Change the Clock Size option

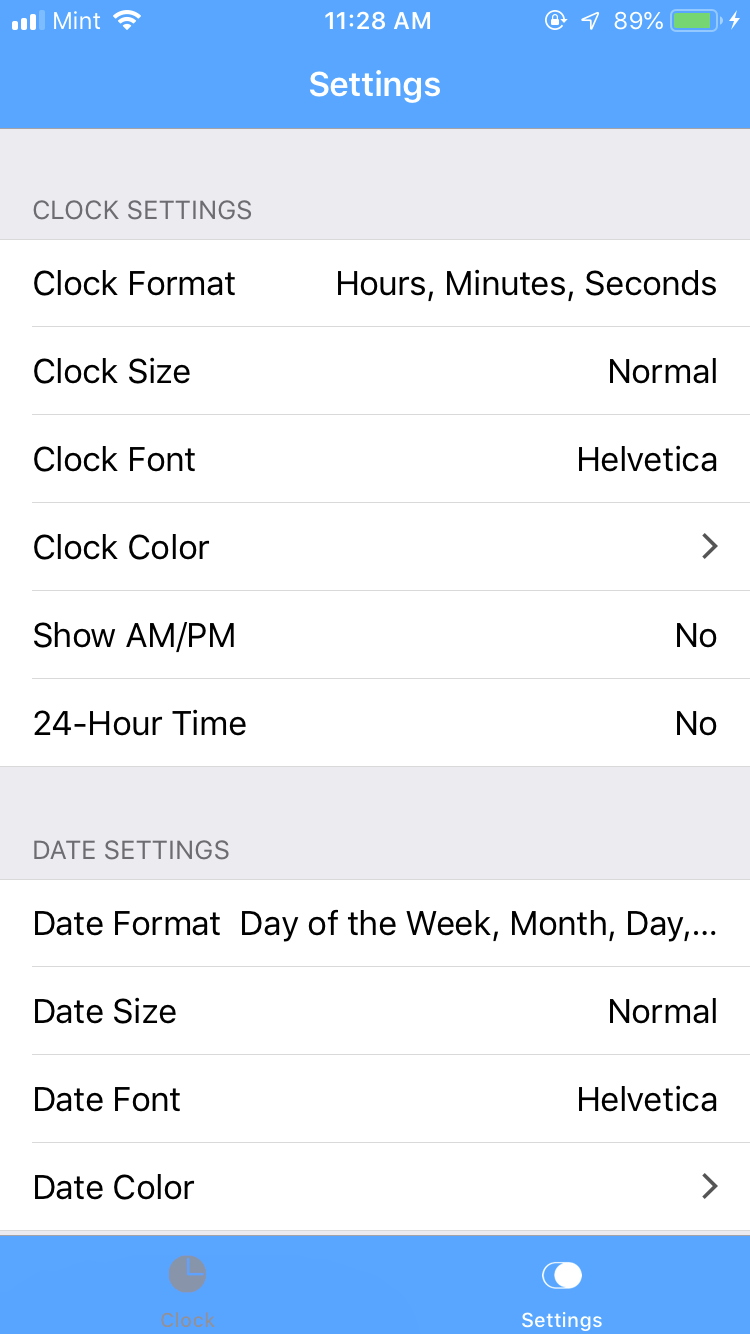(375, 371)
